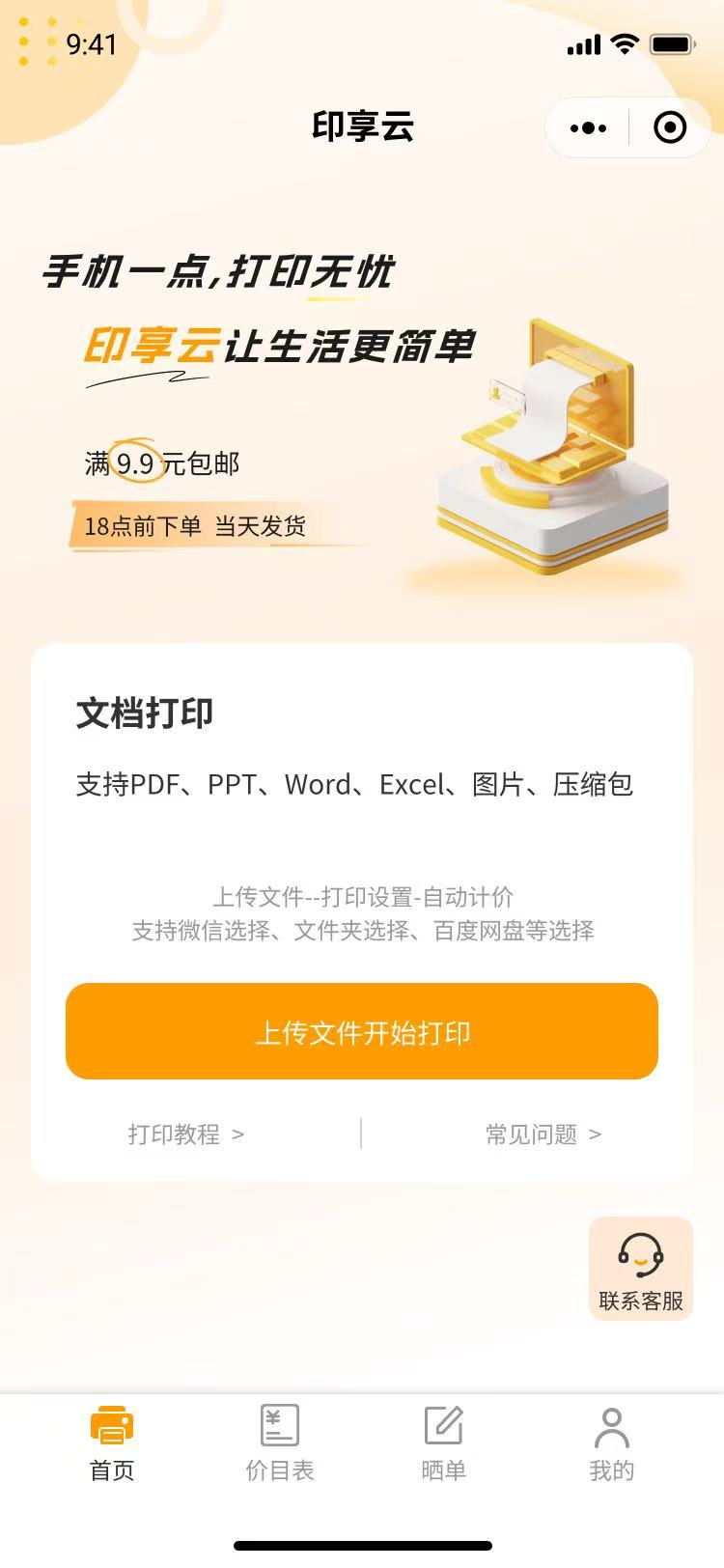
Task: Open the mini program more options menu
Action: coord(588,127)
